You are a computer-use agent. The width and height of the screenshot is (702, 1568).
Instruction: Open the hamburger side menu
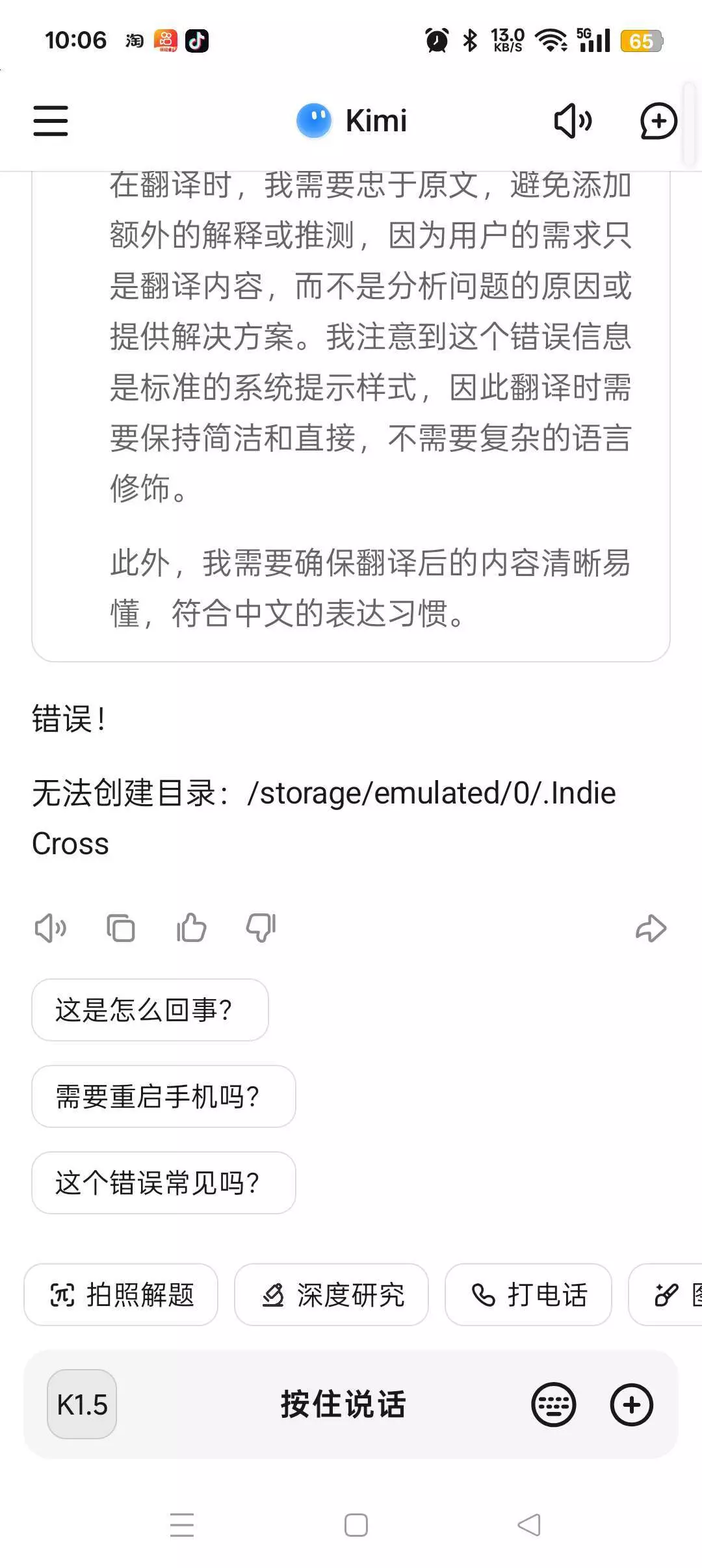[51, 121]
